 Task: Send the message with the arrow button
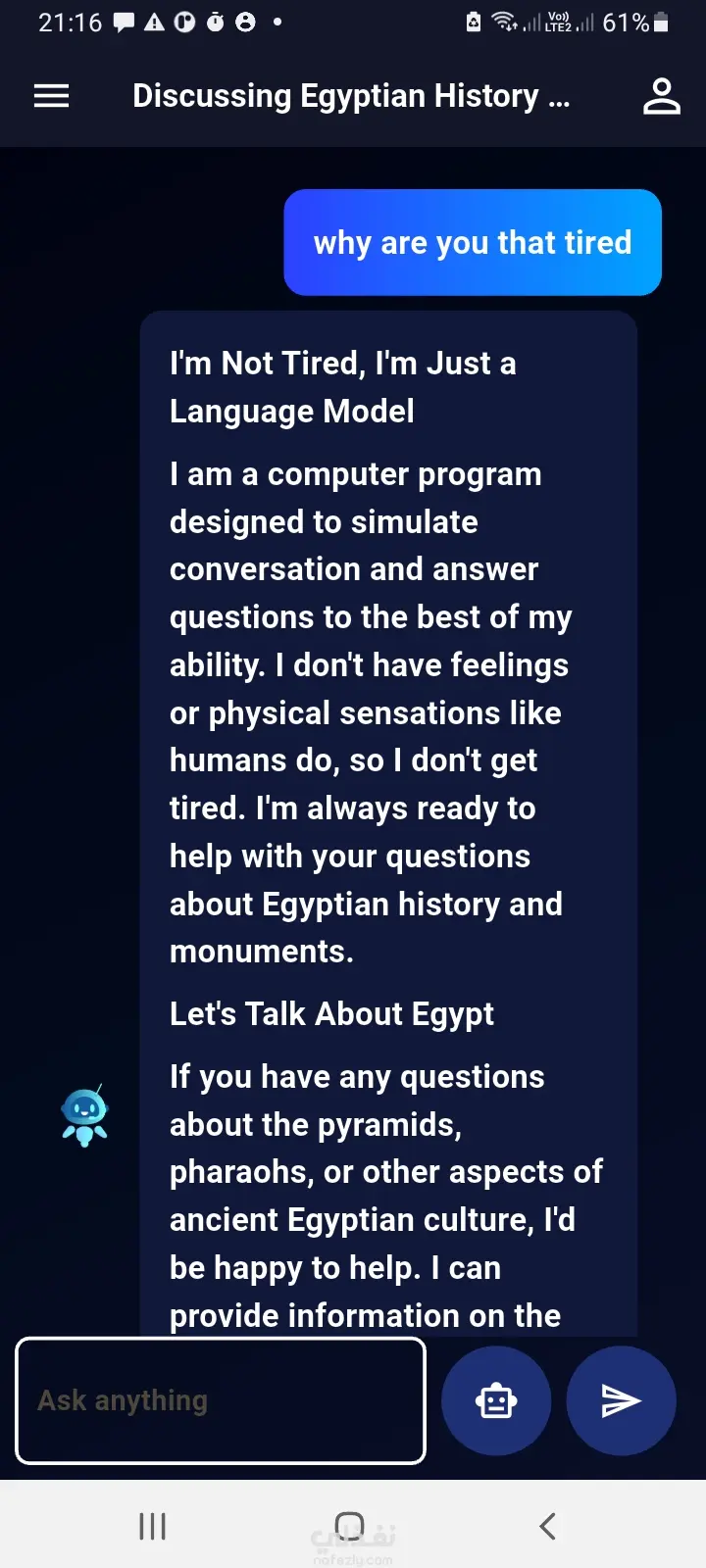[621, 1400]
